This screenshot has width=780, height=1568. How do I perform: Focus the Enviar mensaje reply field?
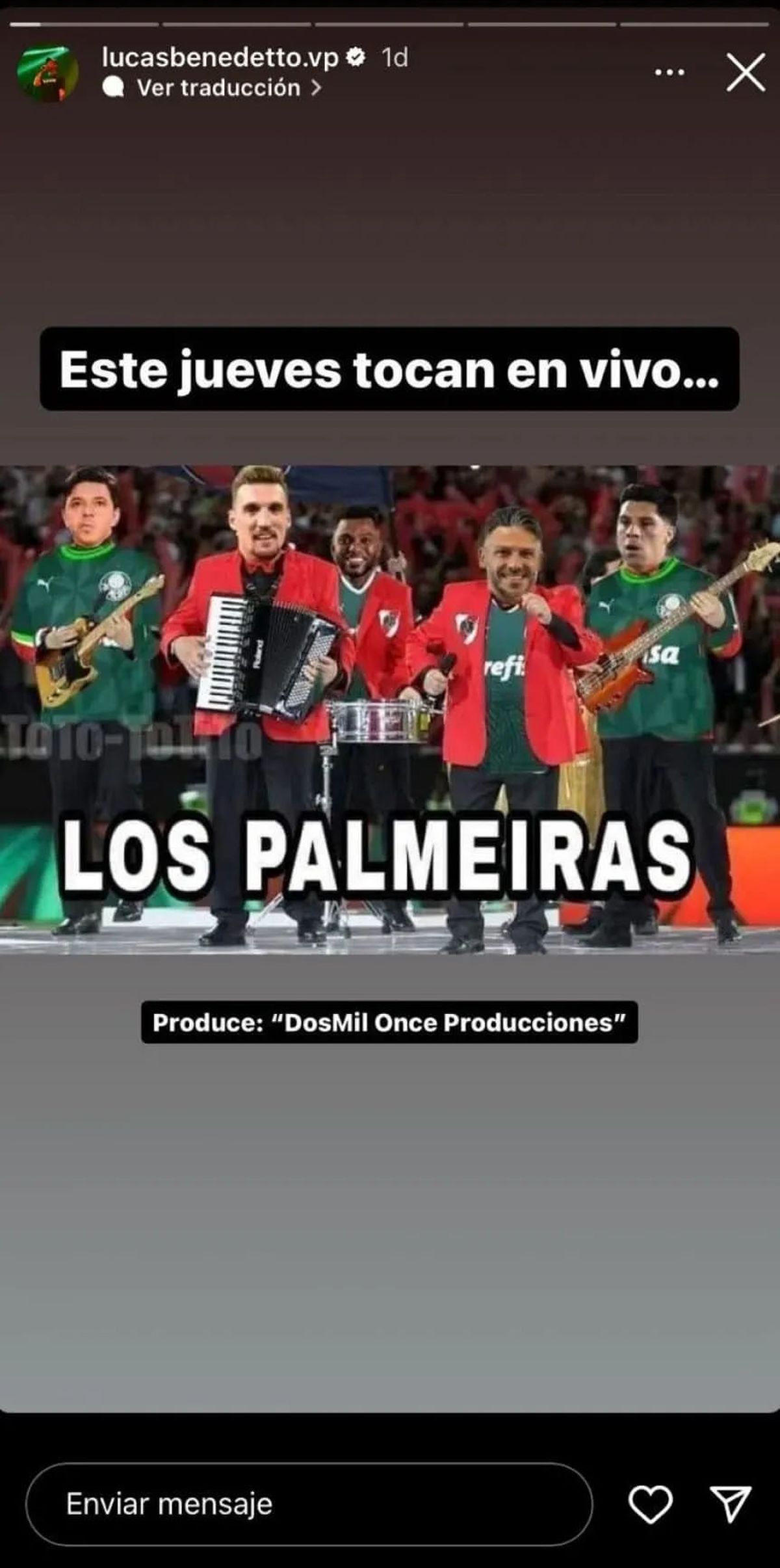point(309,1504)
